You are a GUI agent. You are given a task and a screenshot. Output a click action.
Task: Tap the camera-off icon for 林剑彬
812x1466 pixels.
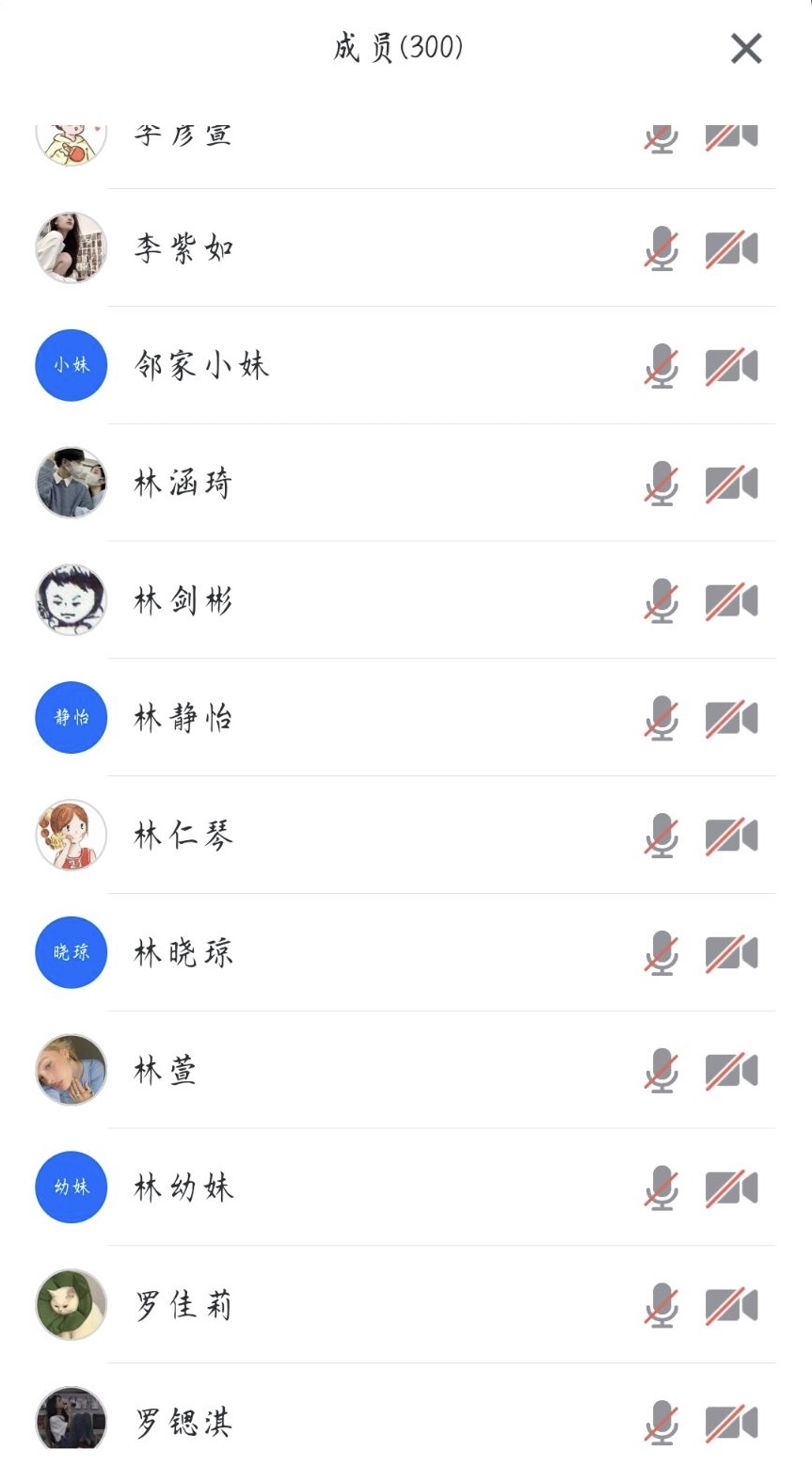coord(731,601)
